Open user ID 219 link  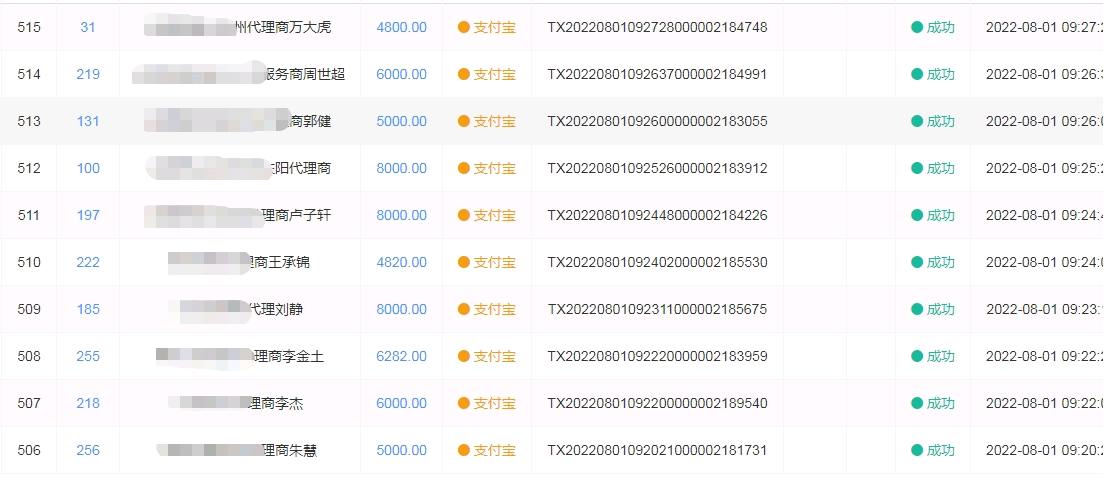88,74
